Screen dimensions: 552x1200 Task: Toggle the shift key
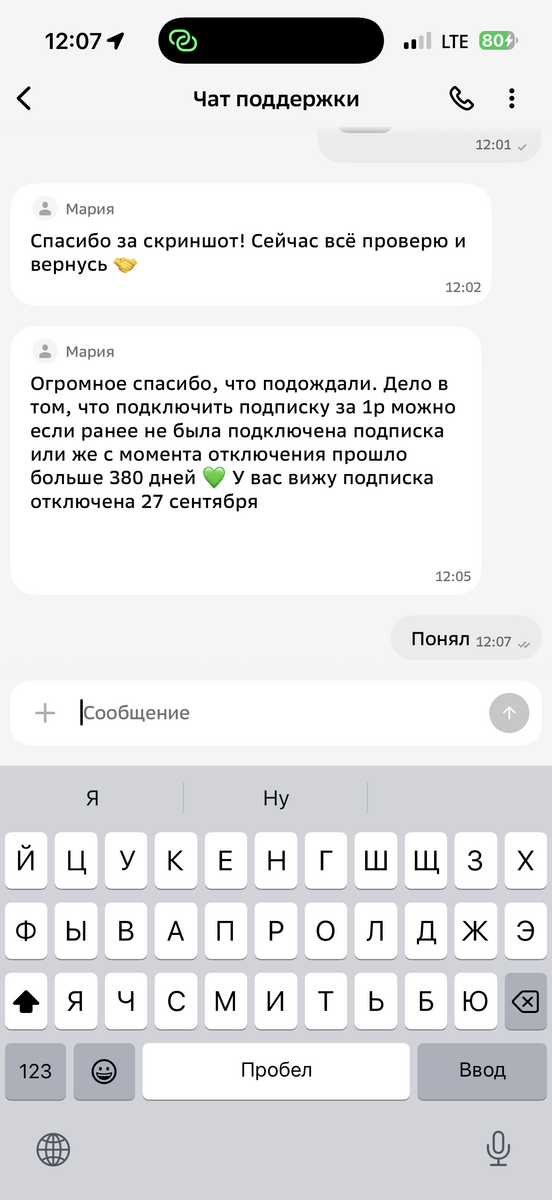click(x=26, y=1001)
